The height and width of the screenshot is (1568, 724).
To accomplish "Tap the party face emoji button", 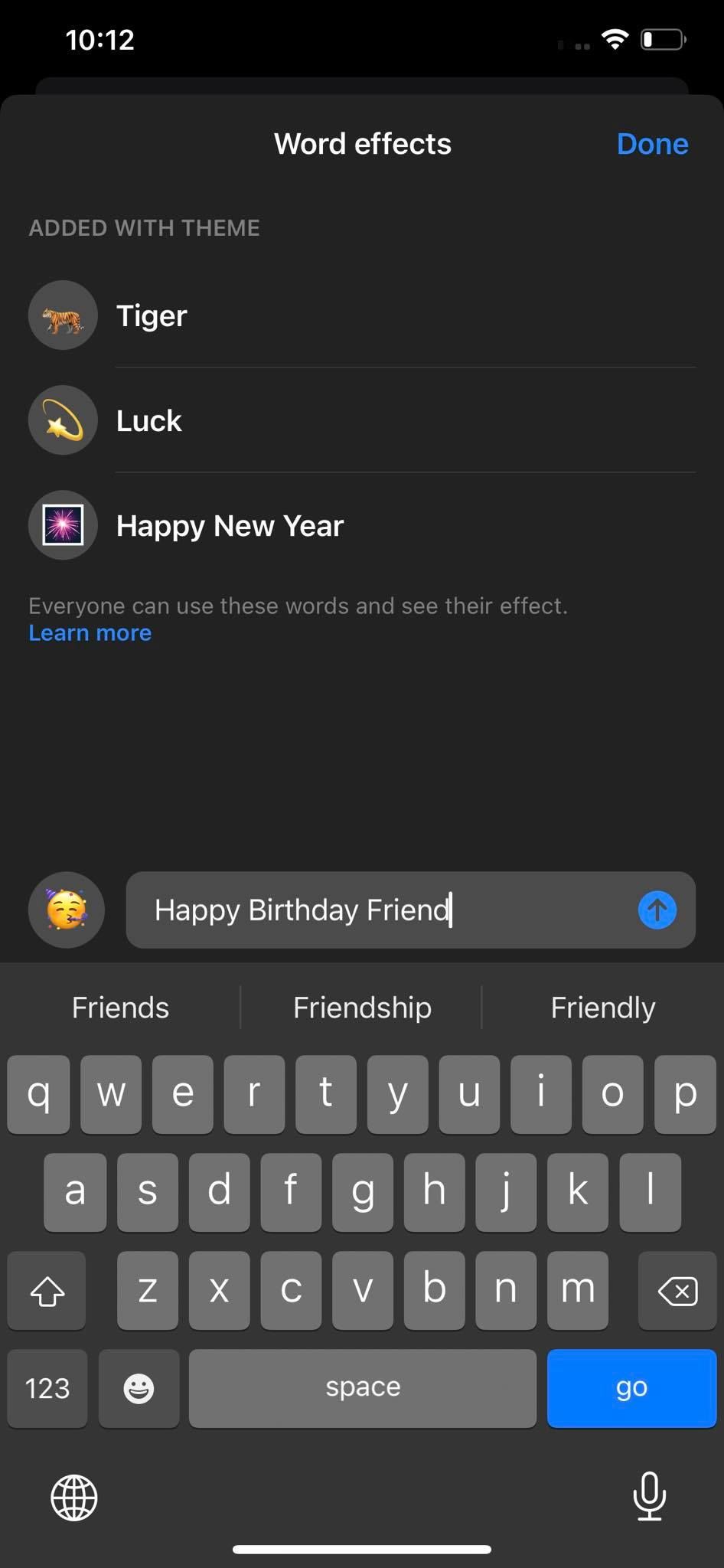I will 66,910.
